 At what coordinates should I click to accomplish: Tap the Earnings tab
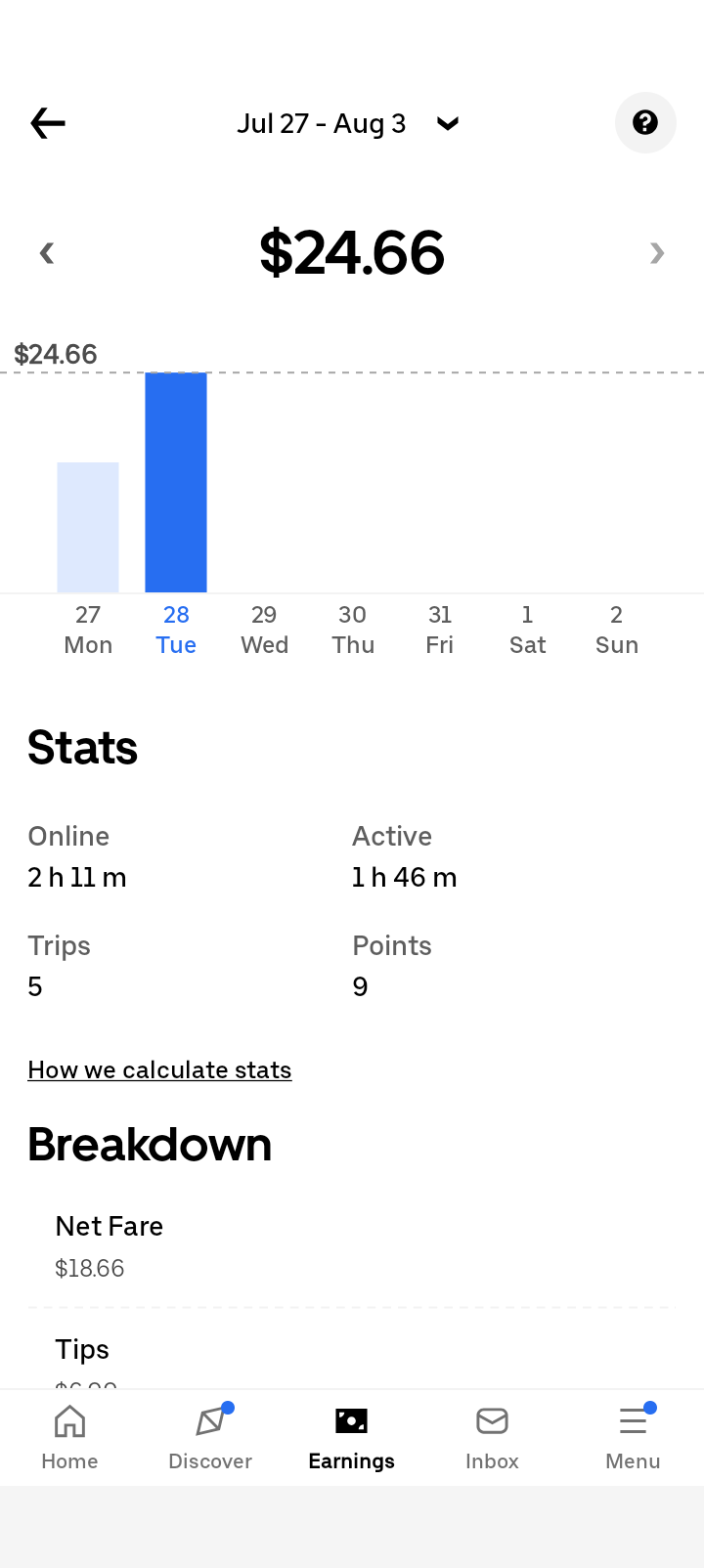(351, 1437)
